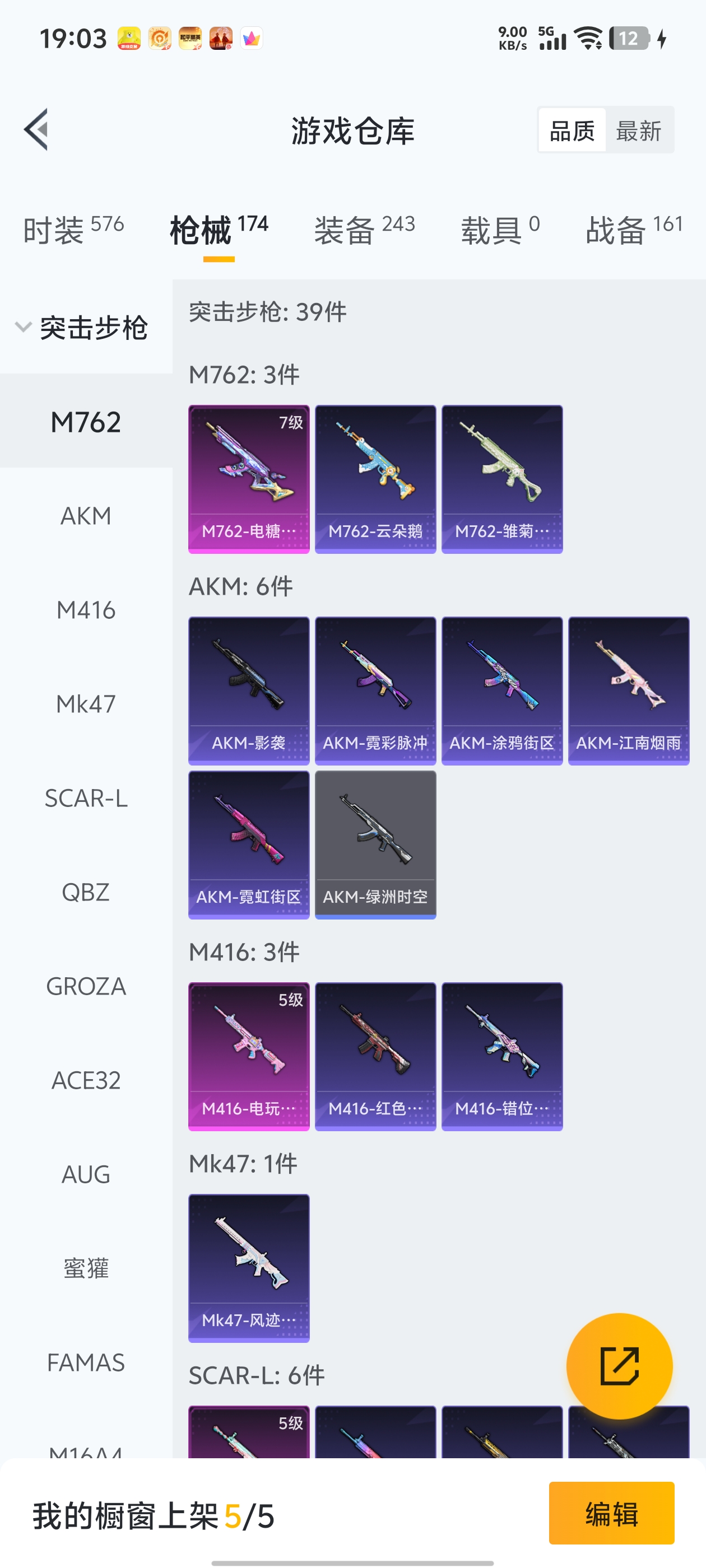This screenshot has height=1568, width=706.
Task: View the Mk47-风迹 skin
Action: (249, 1268)
